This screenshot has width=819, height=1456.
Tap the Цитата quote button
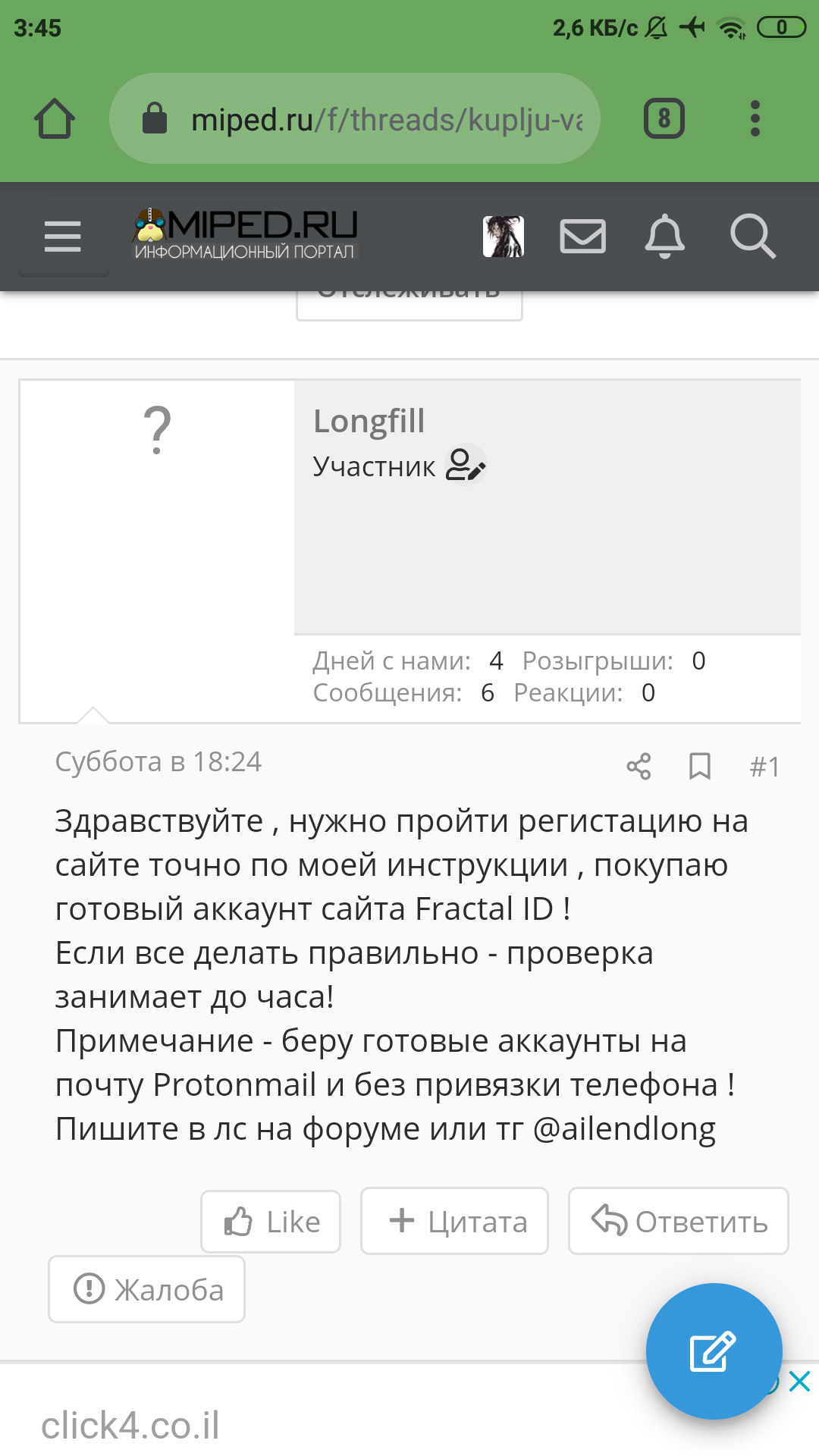[454, 1221]
